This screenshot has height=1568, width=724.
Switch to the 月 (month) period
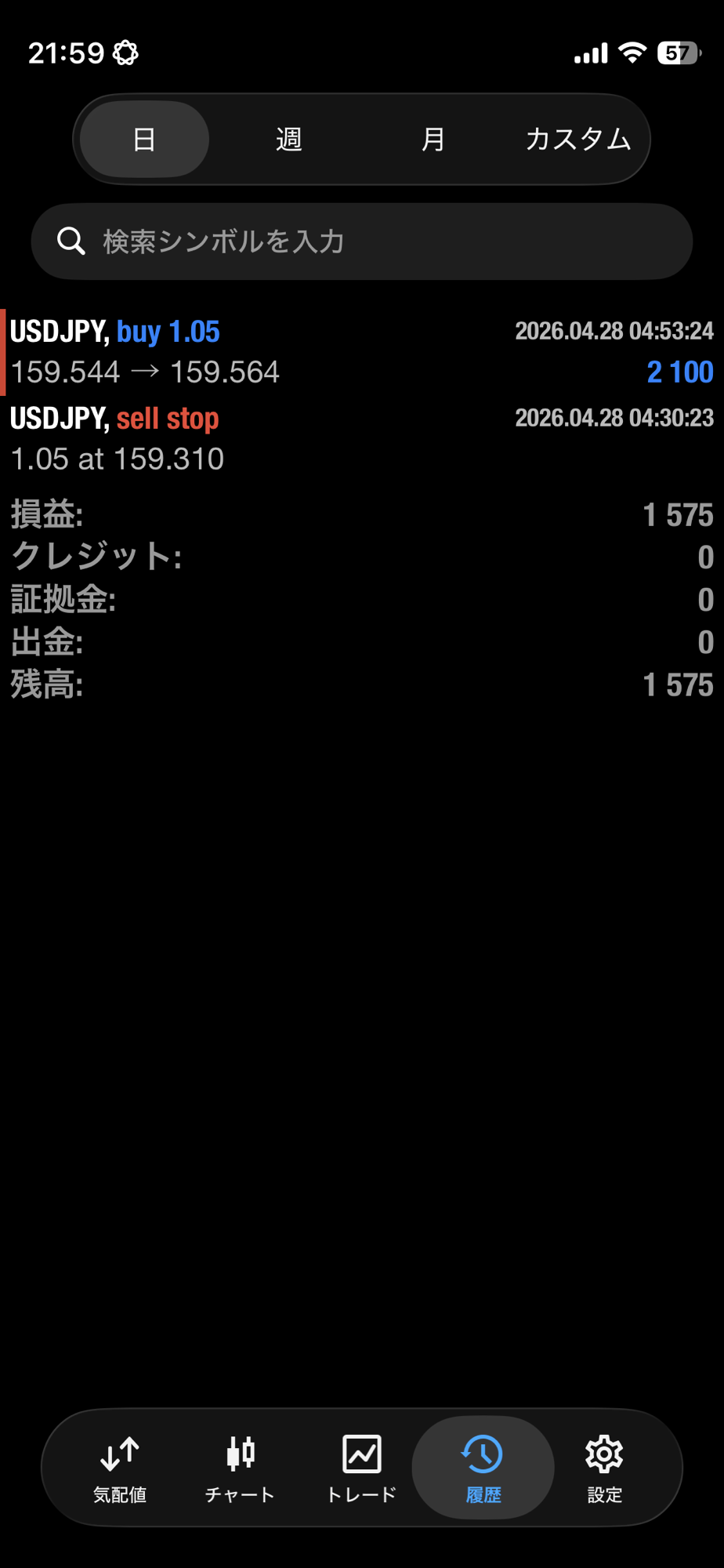(433, 140)
